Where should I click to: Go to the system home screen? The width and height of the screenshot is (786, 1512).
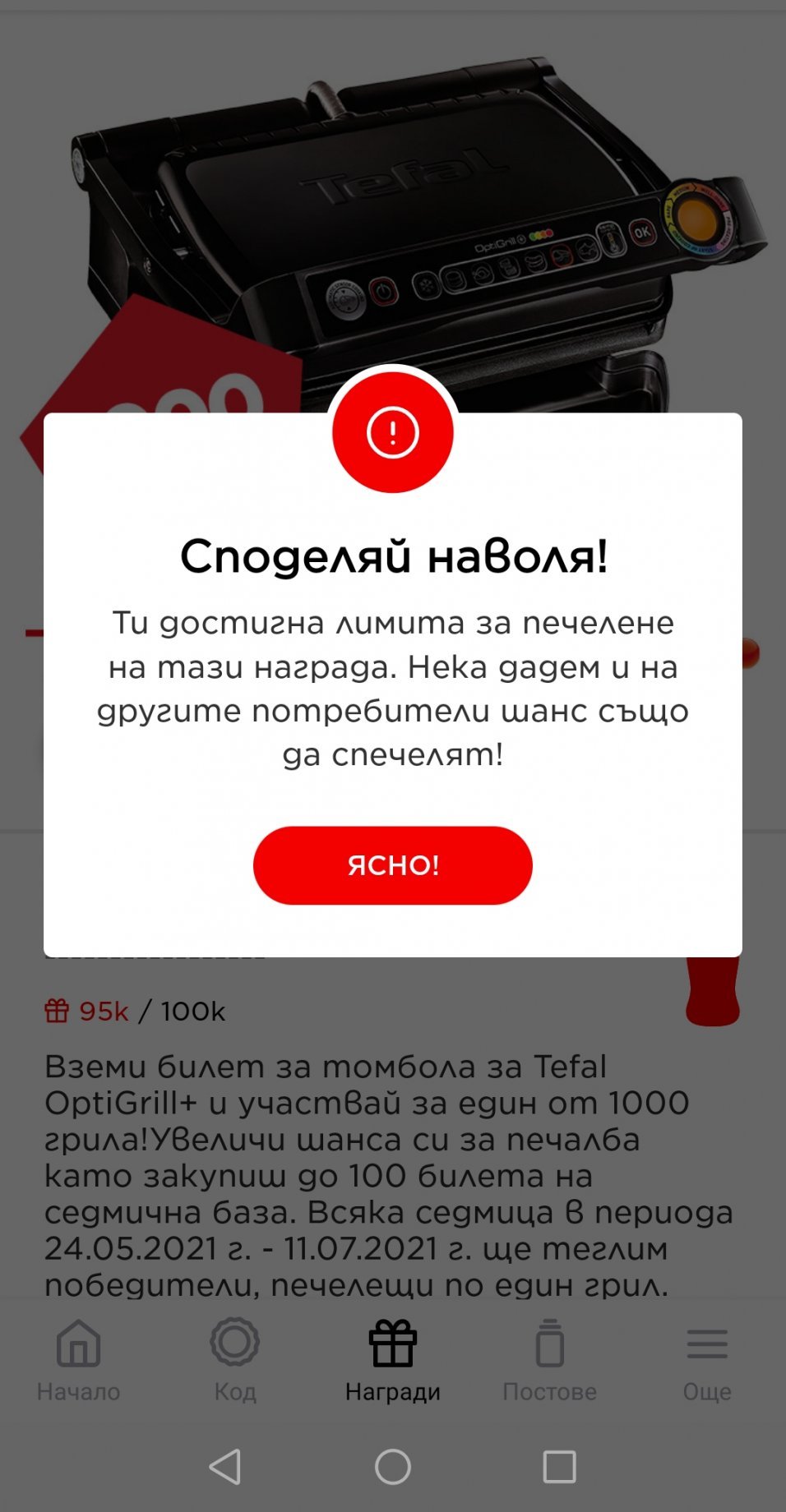(392, 1467)
